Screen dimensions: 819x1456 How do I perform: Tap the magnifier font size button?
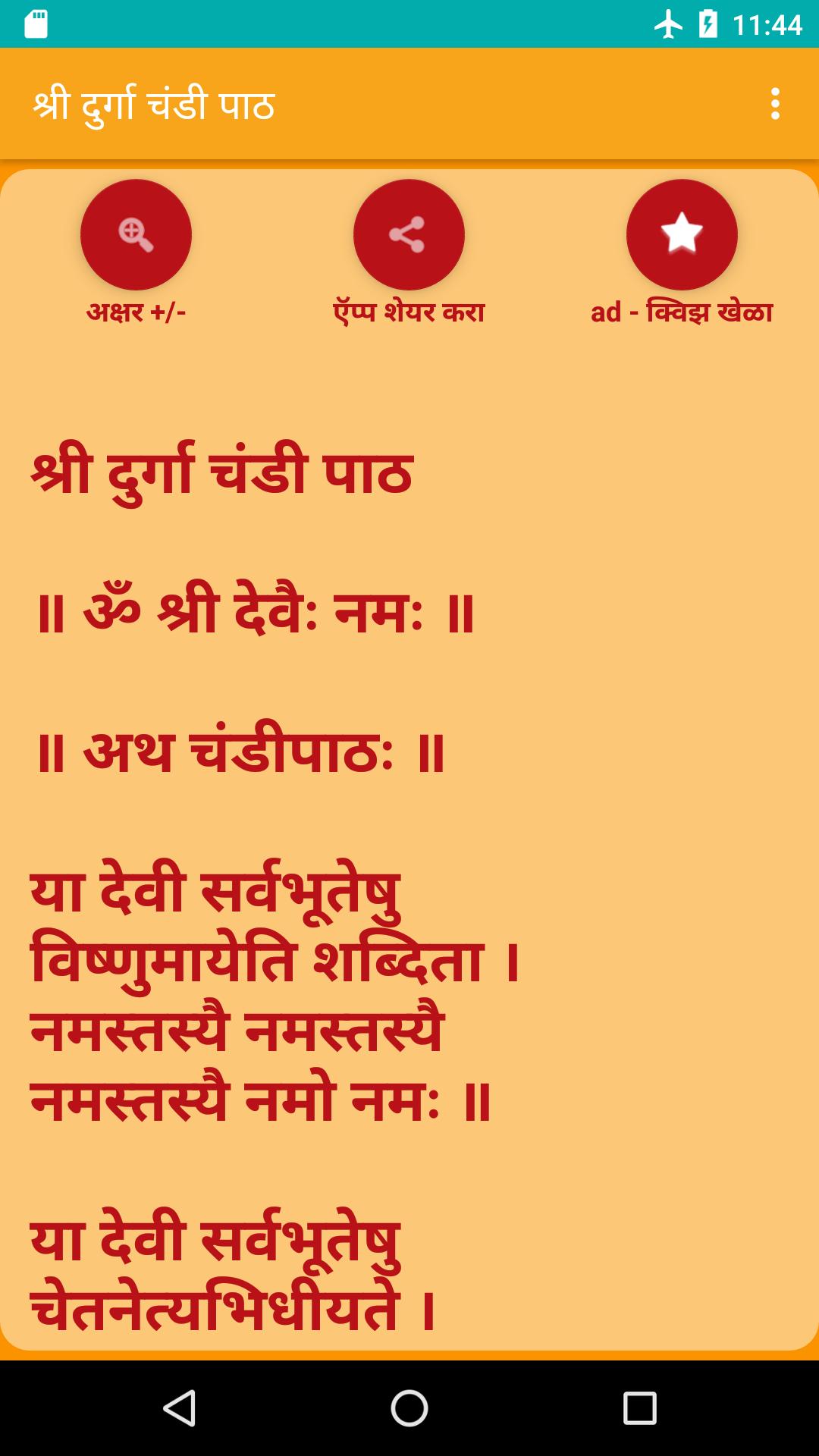point(136,234)
